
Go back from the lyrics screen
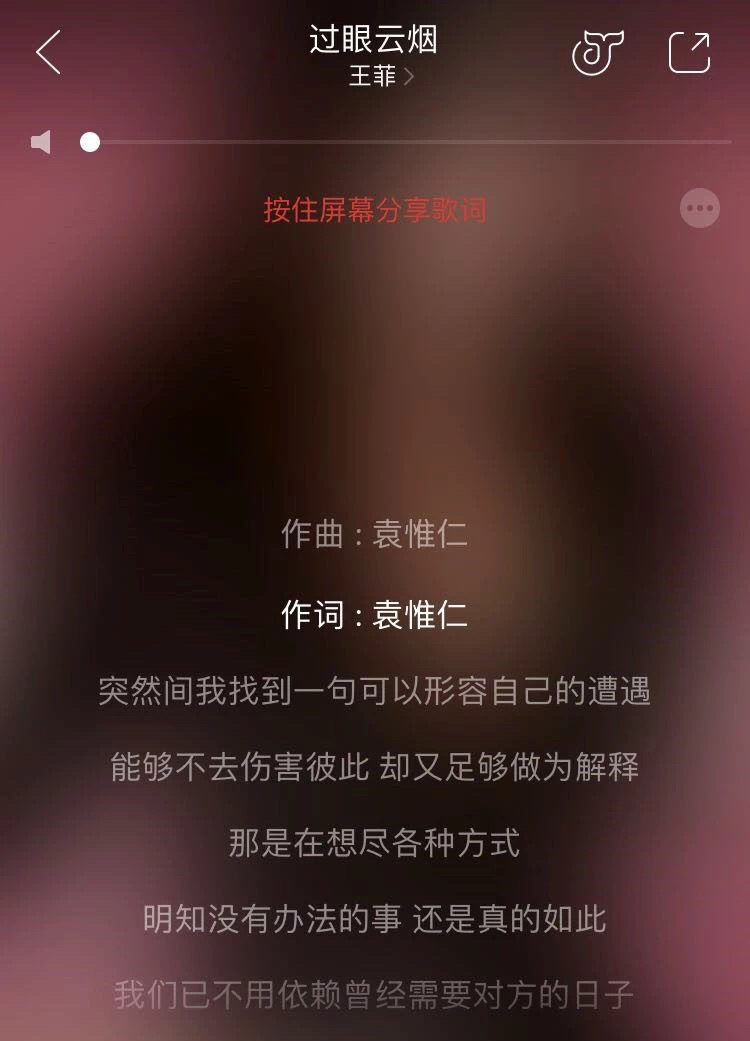pos(48,52)
